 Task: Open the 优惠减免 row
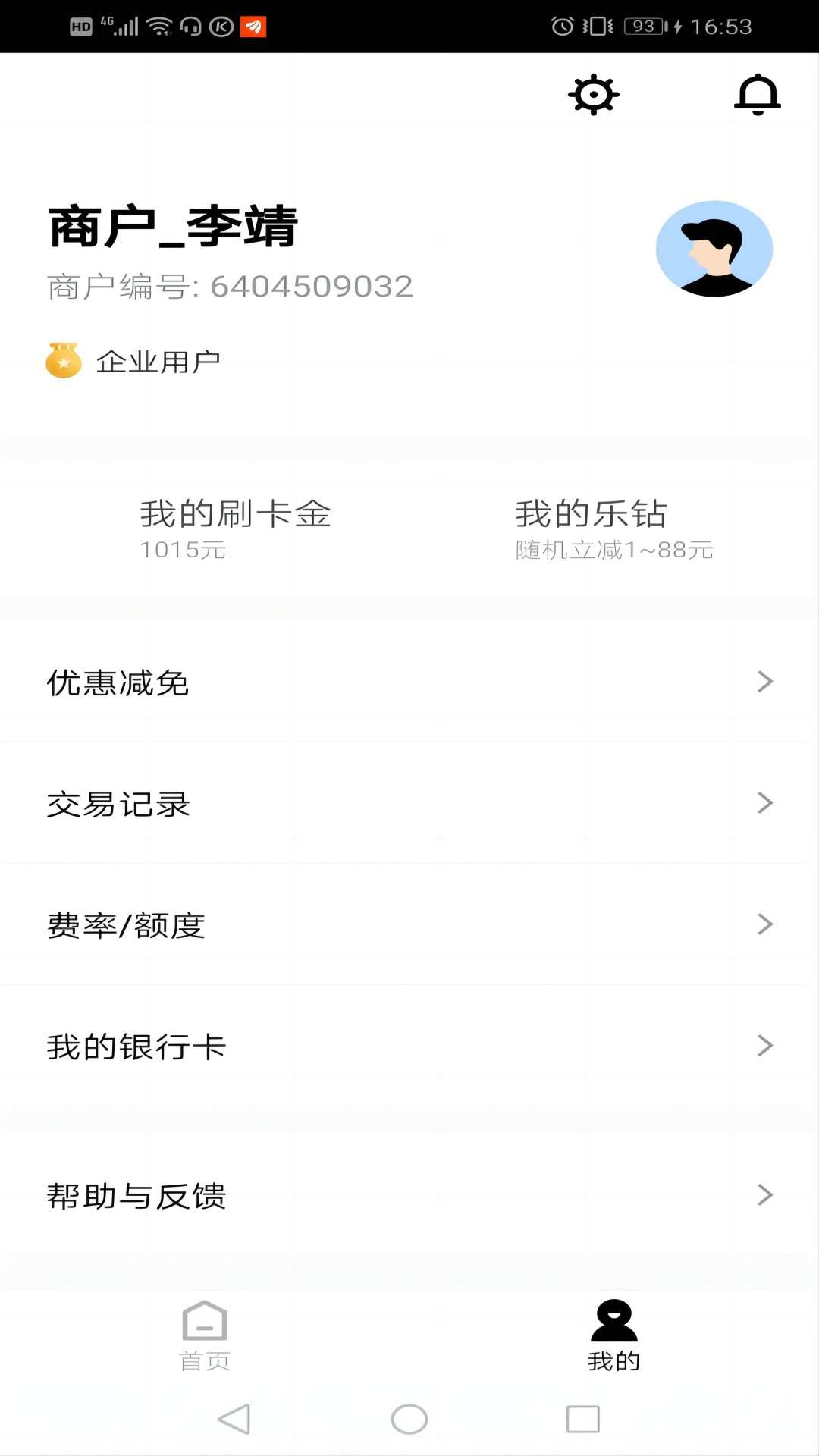[x=409, y=682]
